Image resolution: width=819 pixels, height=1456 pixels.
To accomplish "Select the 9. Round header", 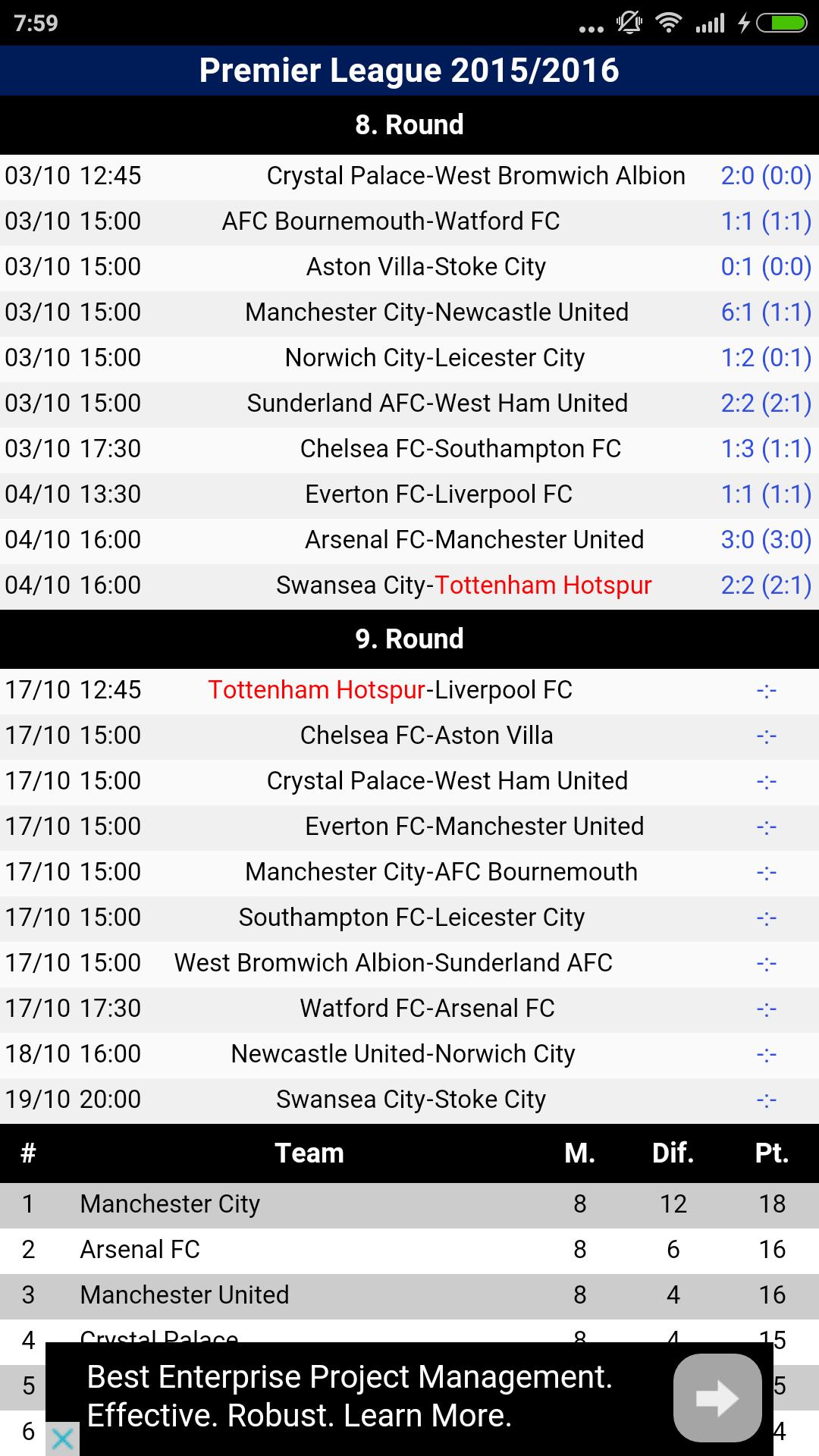I will coord(409,639).
